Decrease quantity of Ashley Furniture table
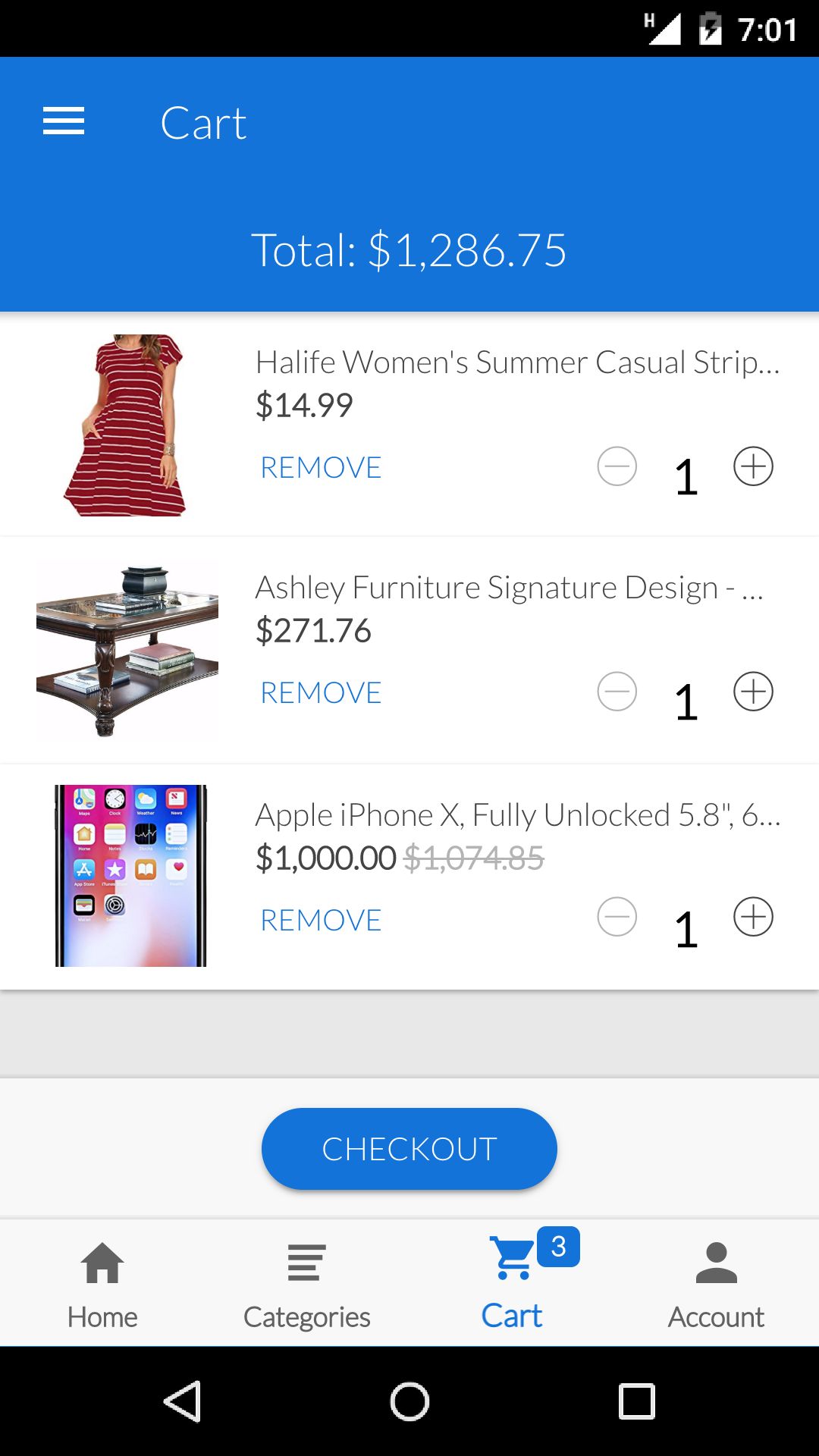The width and height of the screenshot is (819, 1456). [617, 692]
